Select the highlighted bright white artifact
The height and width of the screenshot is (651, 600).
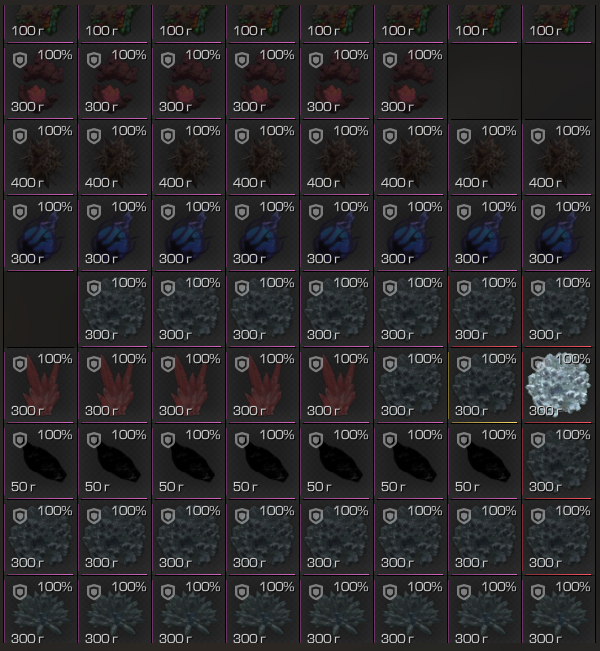point(560,385)
